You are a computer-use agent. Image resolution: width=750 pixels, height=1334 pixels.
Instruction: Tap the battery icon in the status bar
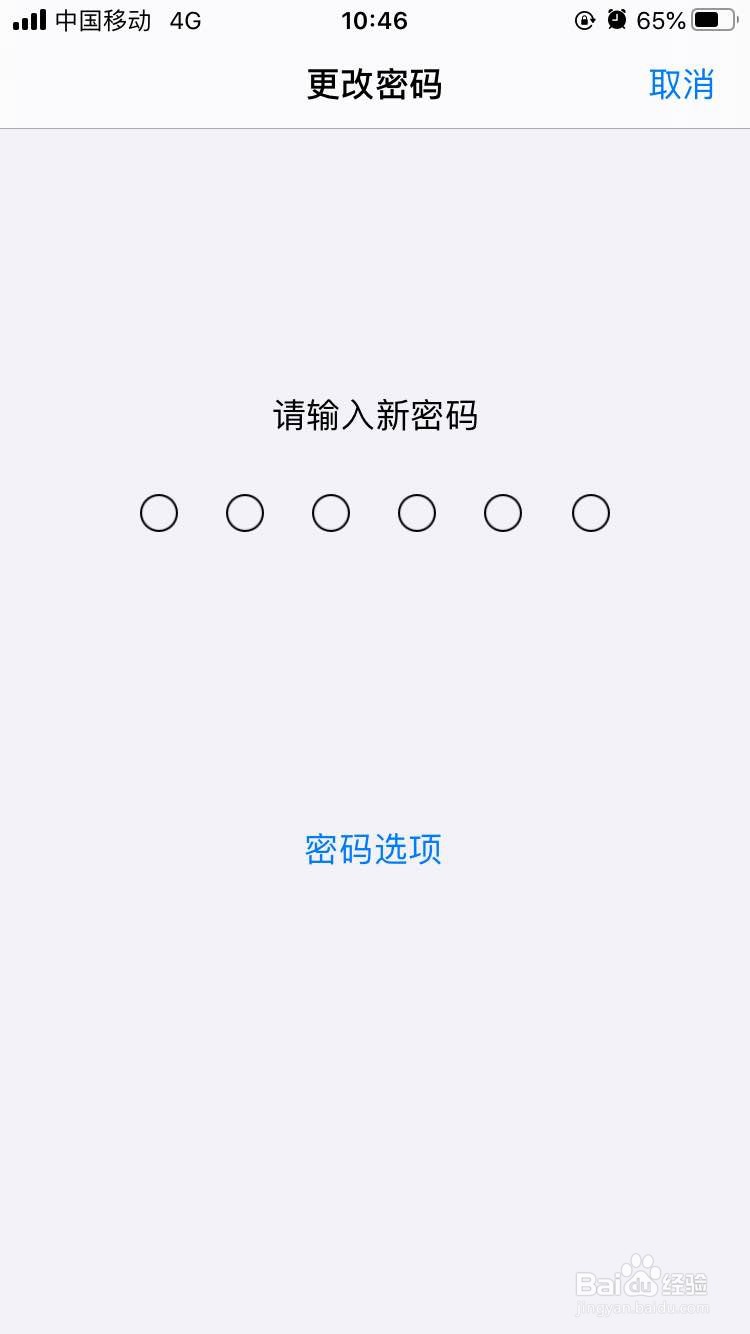click(713, 19)
